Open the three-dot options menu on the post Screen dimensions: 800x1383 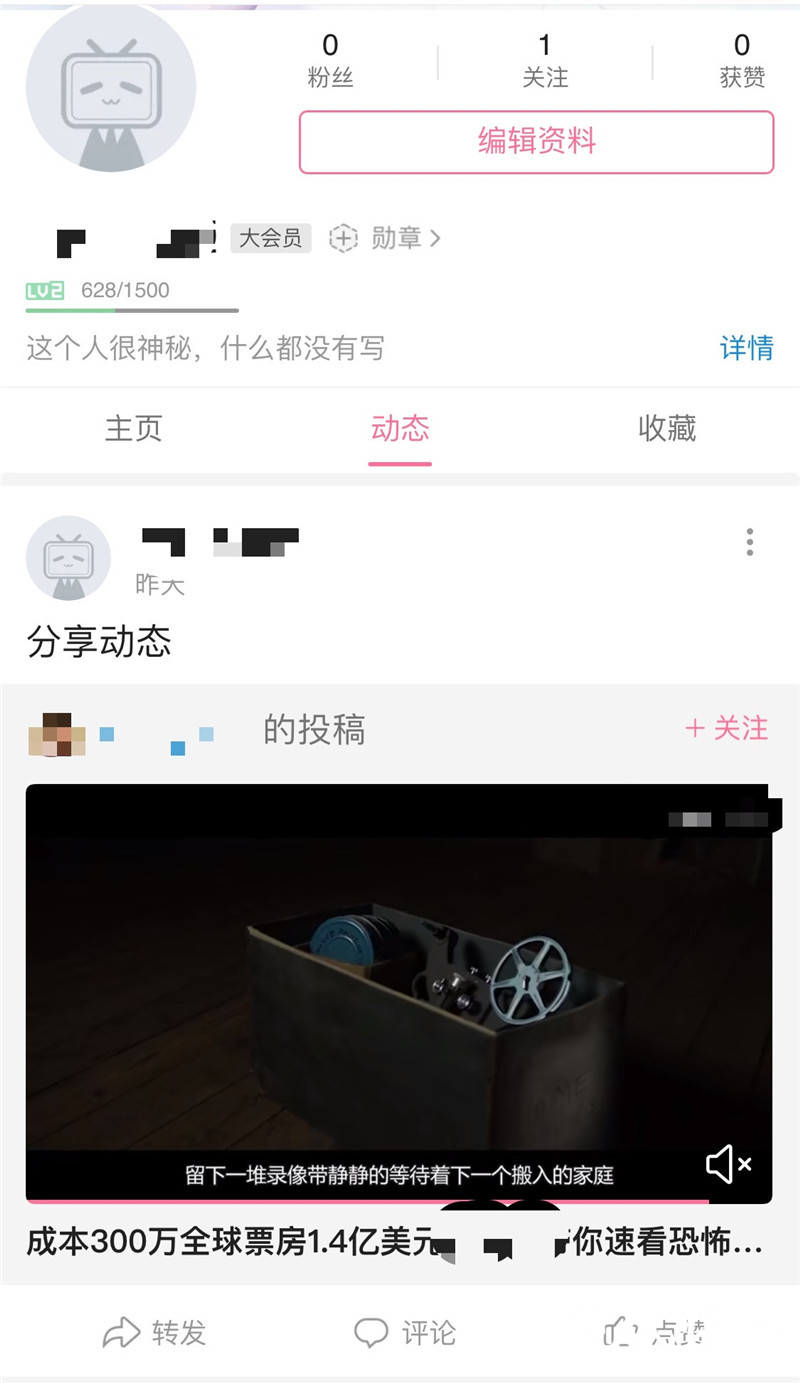(749, 541)
